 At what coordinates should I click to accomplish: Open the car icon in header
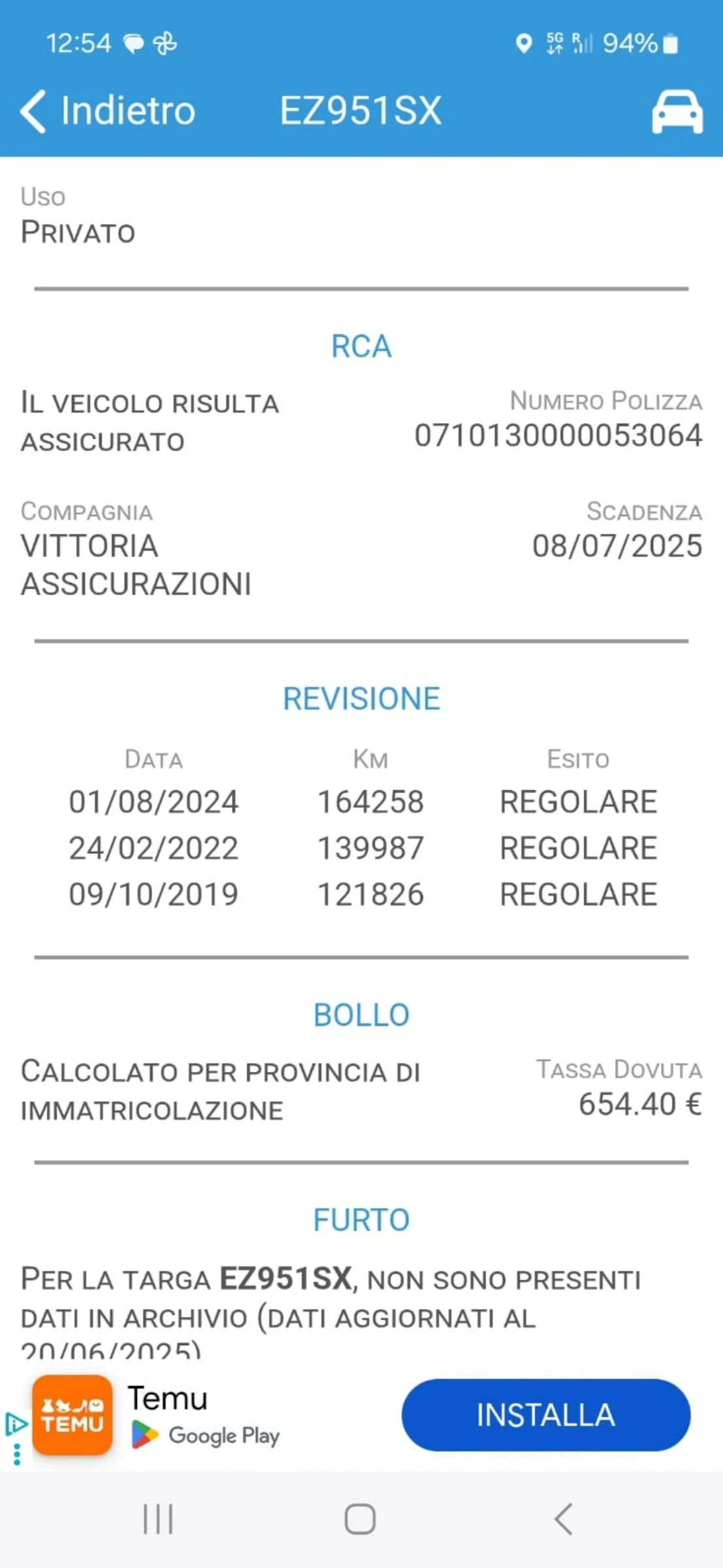point(677,112)
